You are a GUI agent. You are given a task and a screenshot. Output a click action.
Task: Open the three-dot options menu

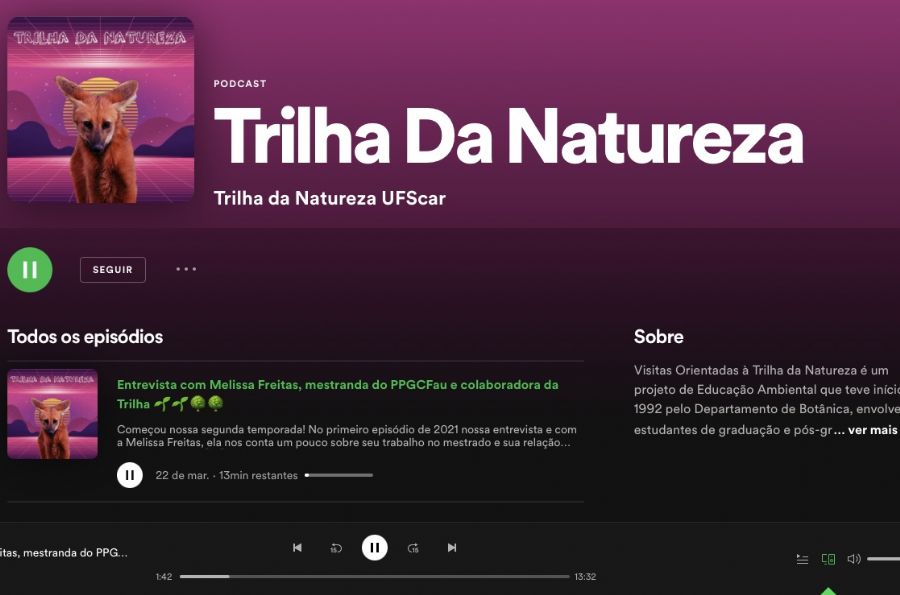click(x=186, y=269)
